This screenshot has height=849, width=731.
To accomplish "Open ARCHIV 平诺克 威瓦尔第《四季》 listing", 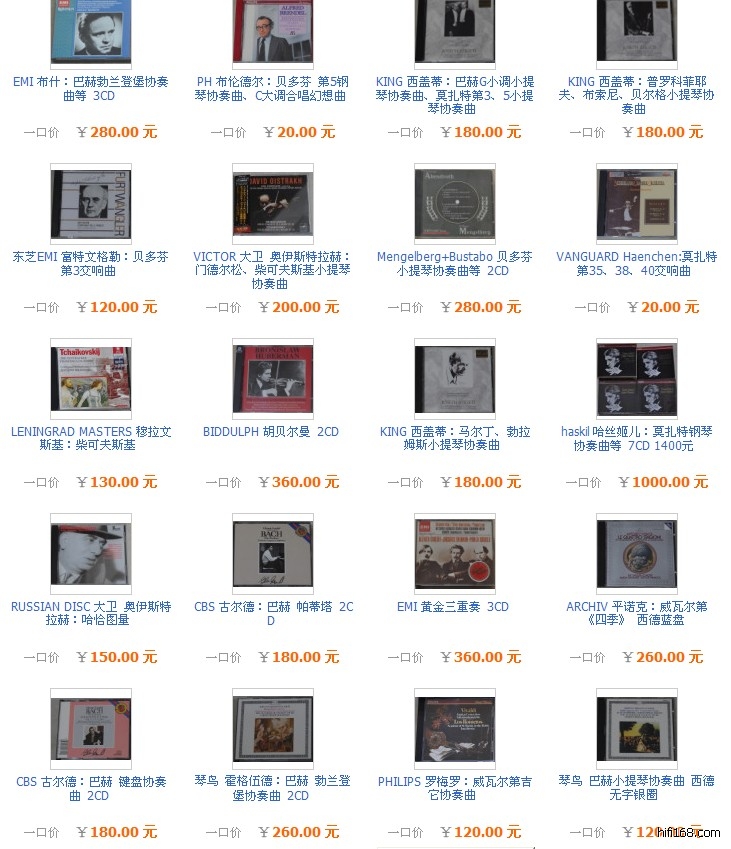I will pyautogui.click(x=636, y=614).
